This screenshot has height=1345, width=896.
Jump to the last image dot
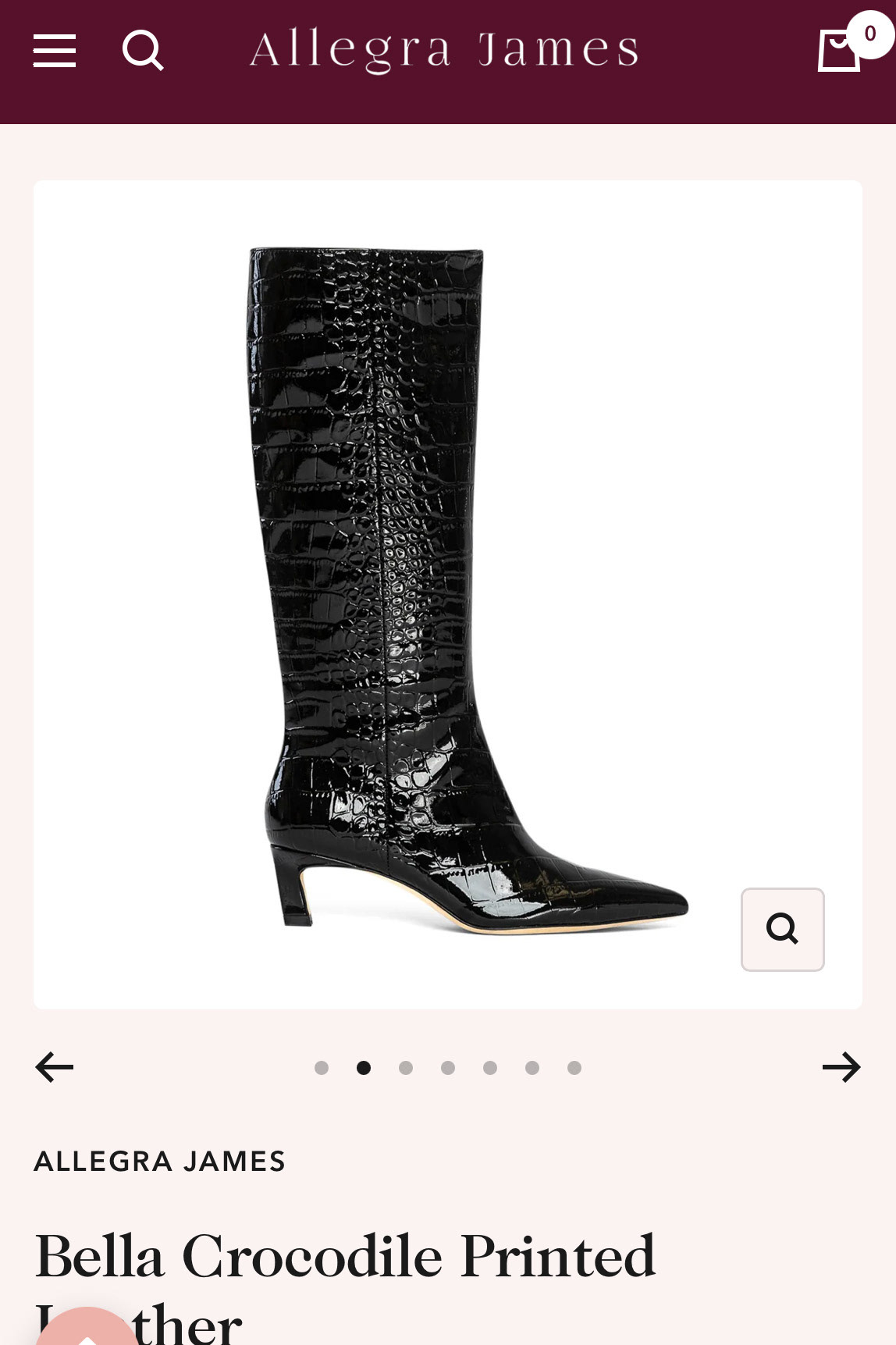point(574,1068)
